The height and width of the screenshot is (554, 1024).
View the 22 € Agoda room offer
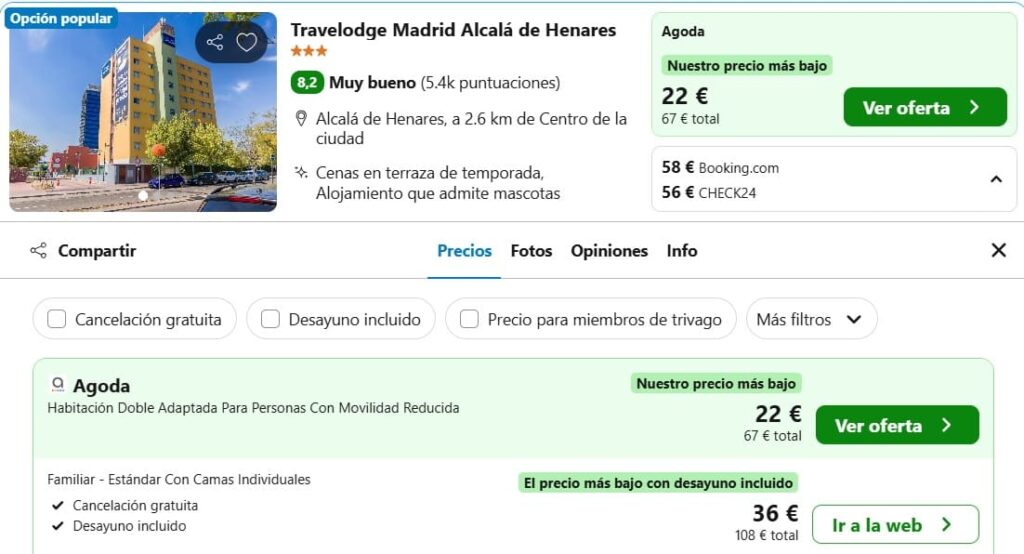pos(897,425)
